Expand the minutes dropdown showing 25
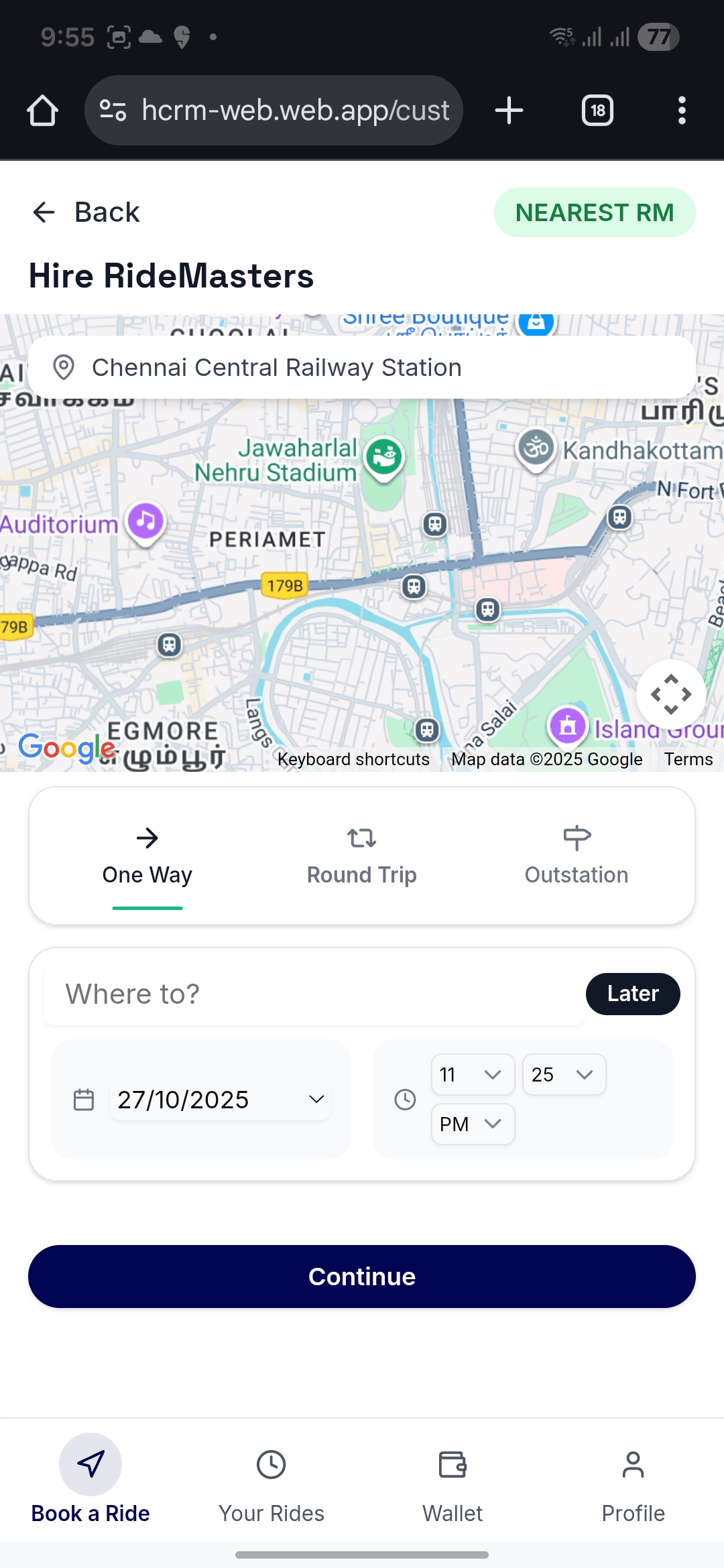The image size is (724, 1568). pyautogui.click(x=564, y=1075)
